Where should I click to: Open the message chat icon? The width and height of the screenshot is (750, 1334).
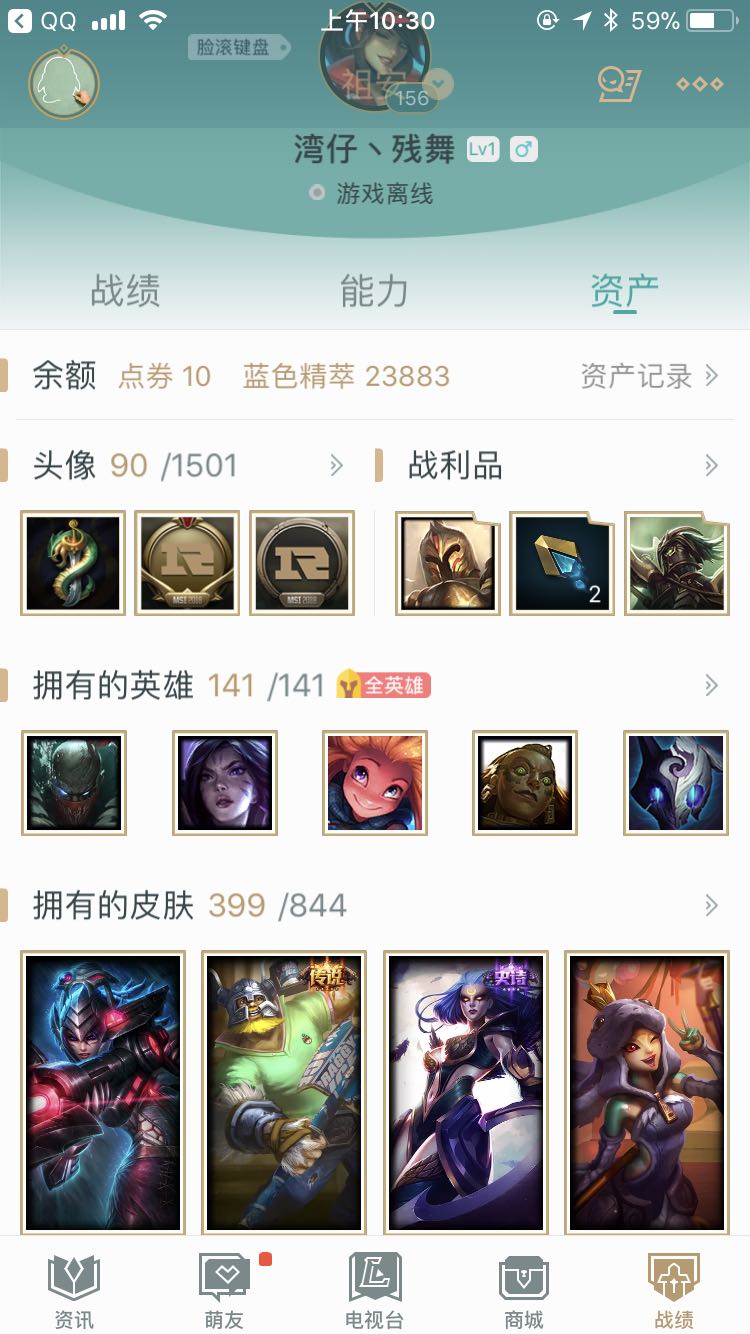[618, 84]
